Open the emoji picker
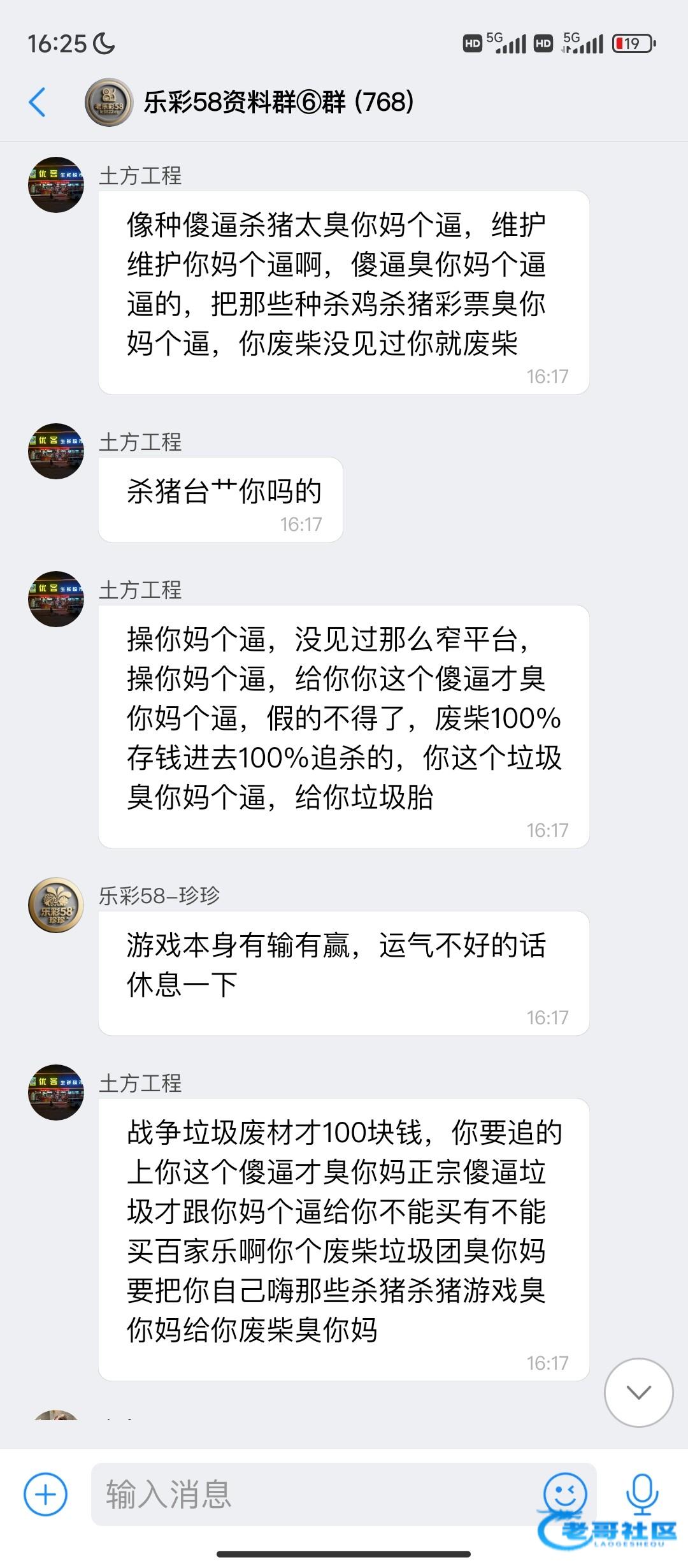The image size is (688, 1568). 564,1493
